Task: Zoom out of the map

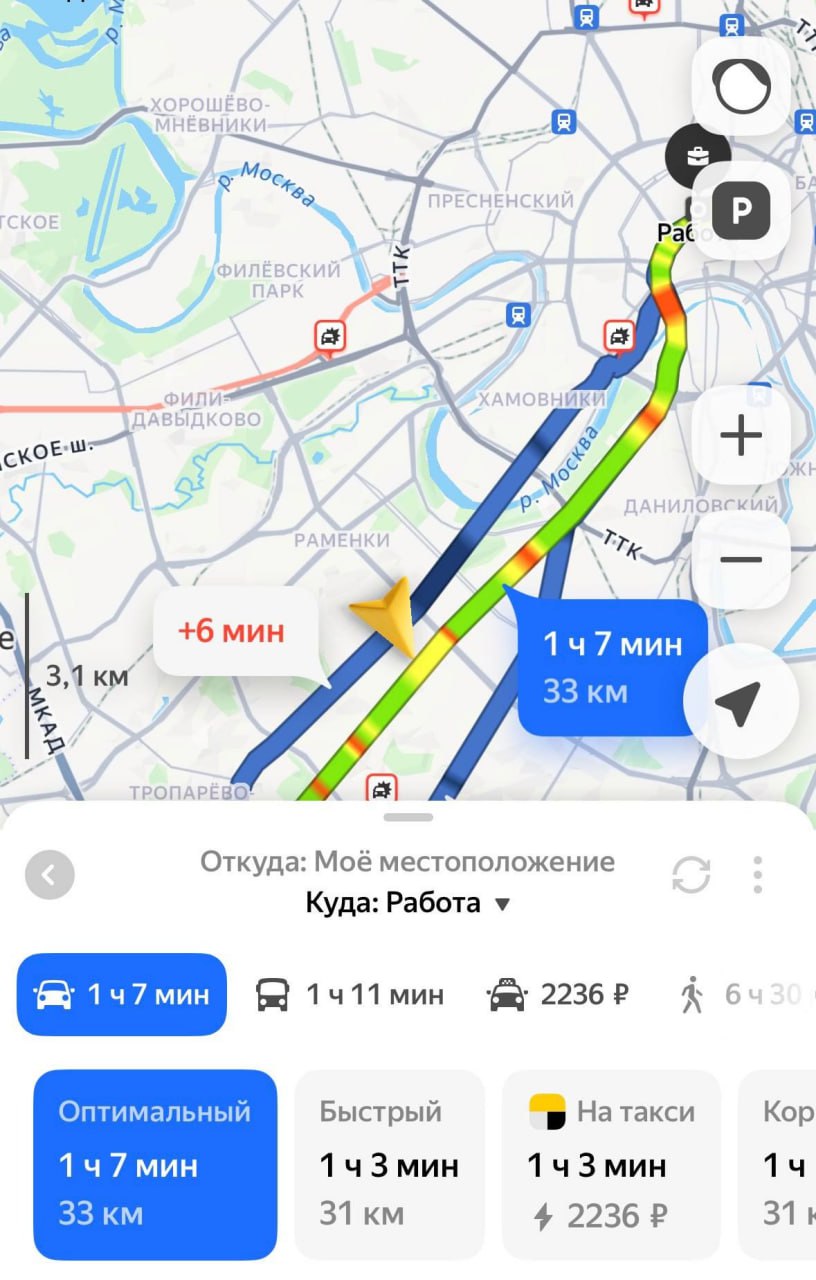Action: 741,559
